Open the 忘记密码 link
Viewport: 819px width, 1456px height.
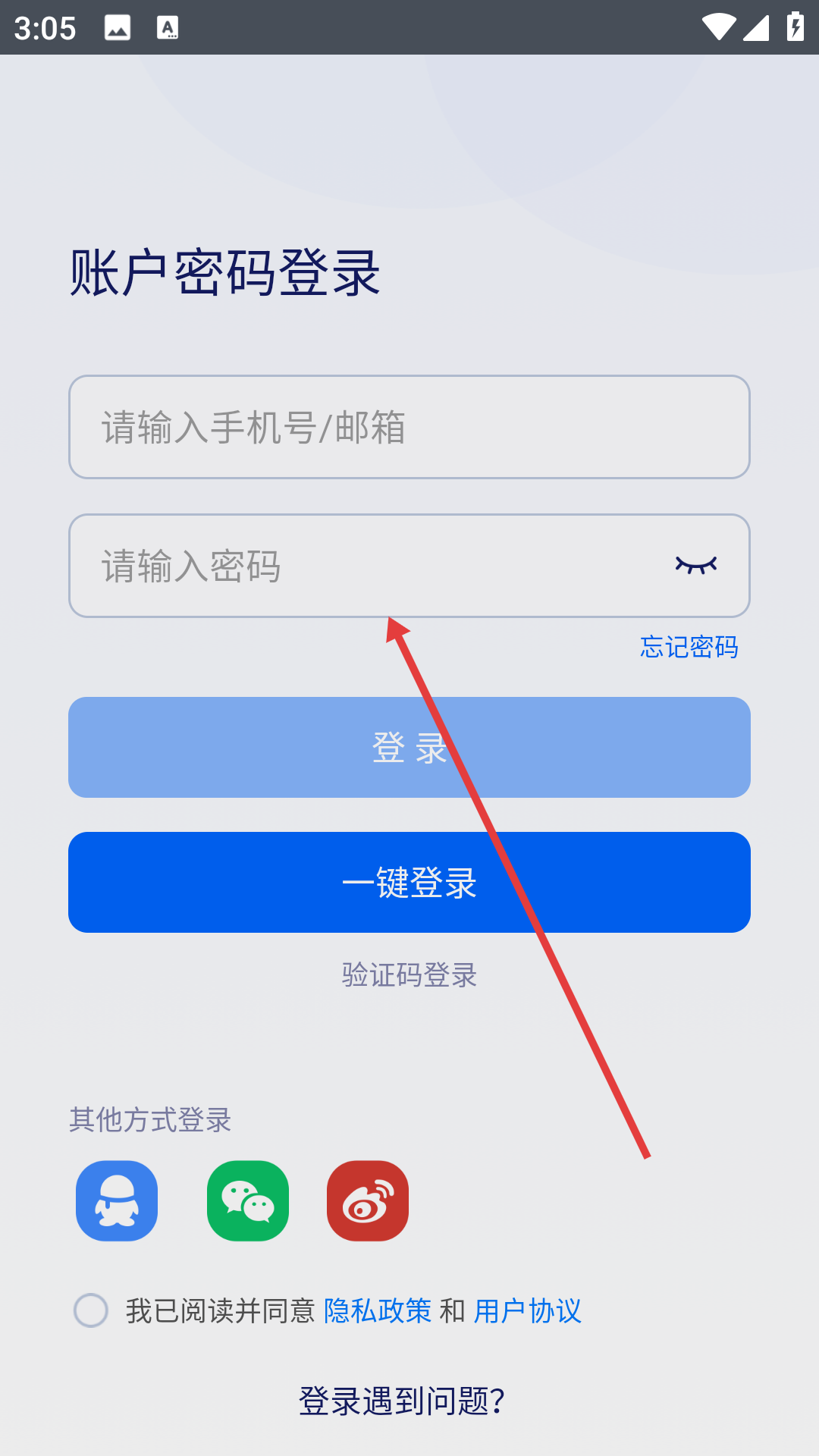689,647
